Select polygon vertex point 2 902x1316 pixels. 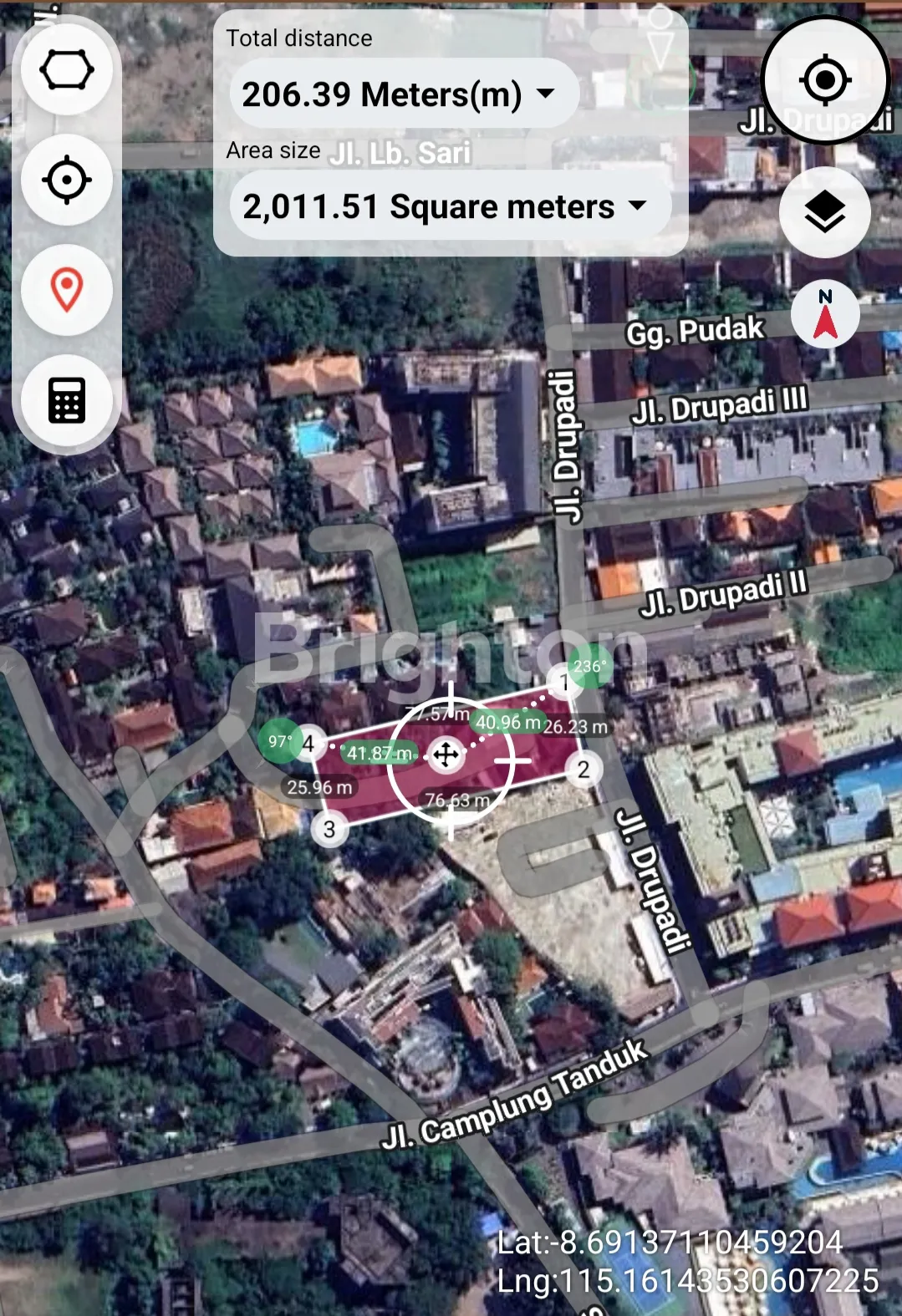tap(583, 769)
